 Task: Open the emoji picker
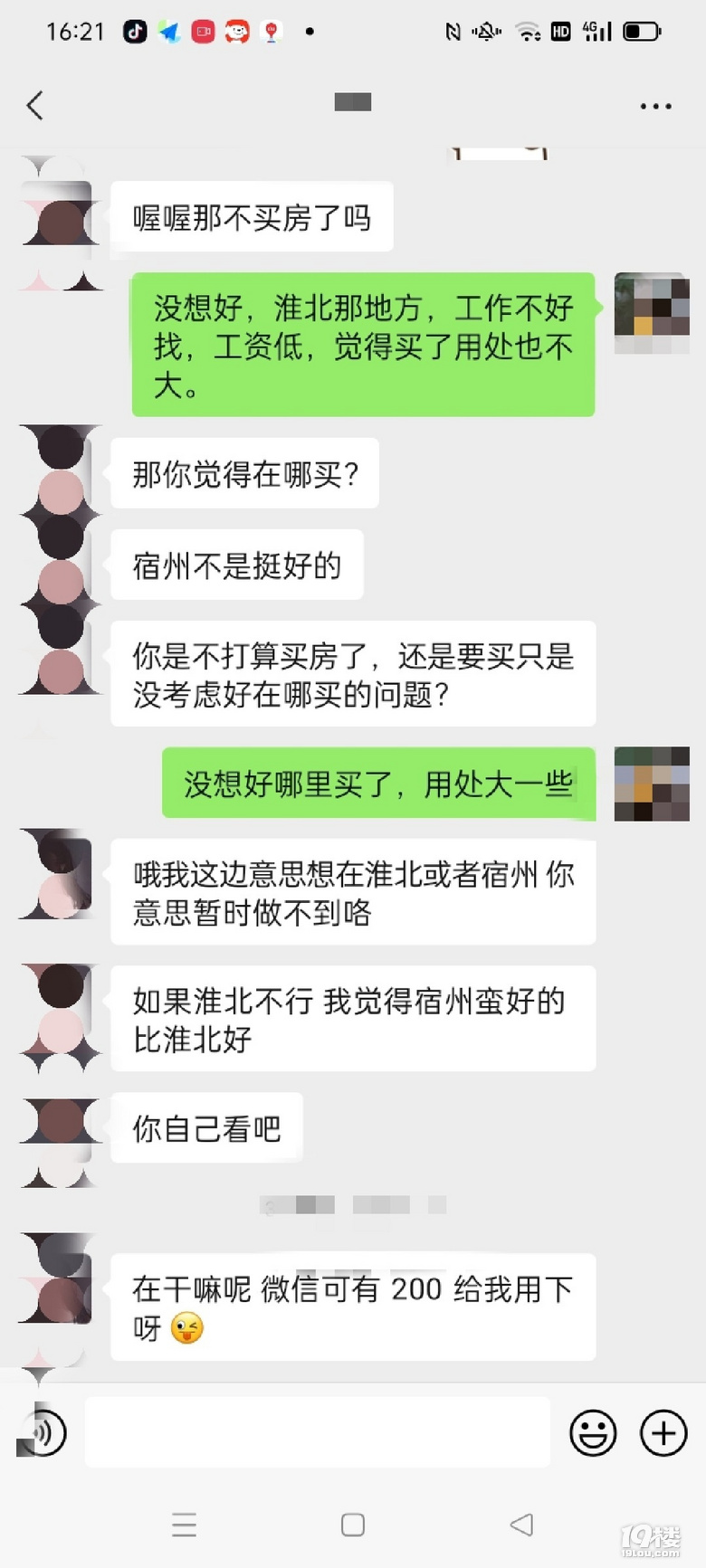coord(593,1433)
